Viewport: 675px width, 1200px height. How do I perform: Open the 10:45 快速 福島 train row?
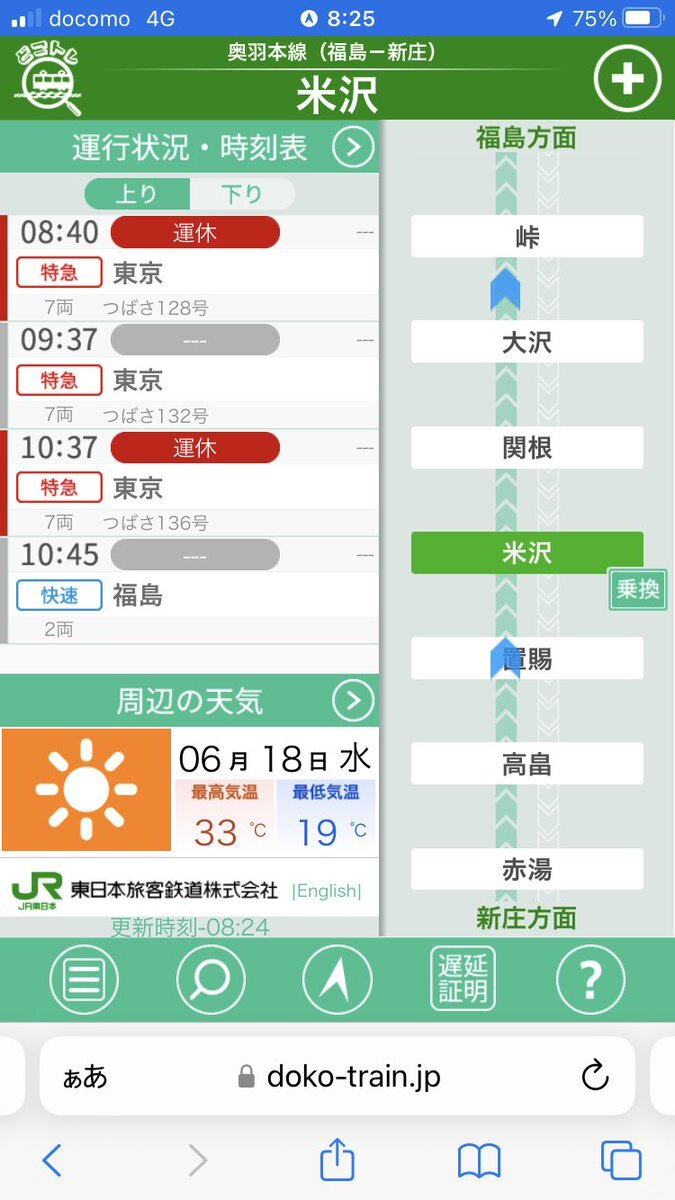(189, 590)
